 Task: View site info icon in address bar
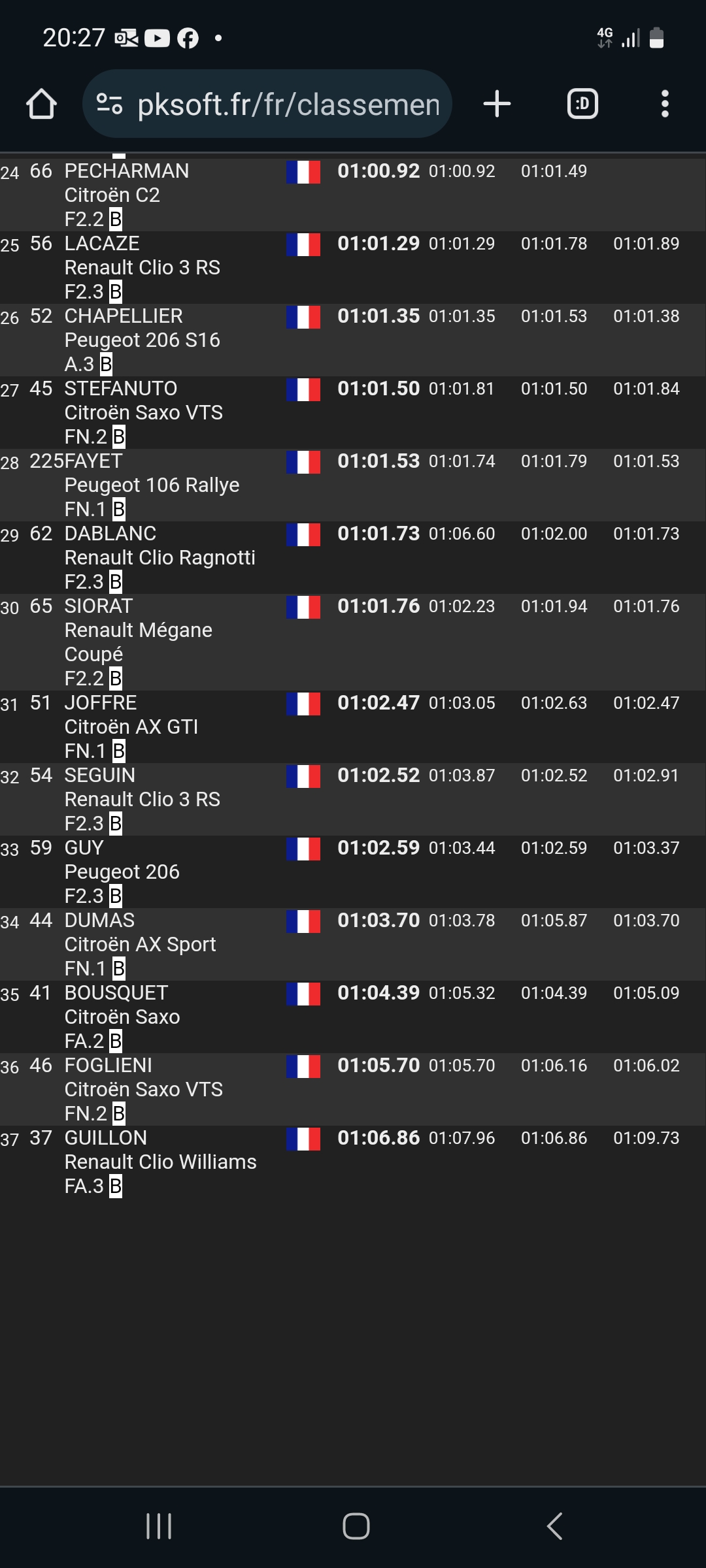(109, 104)
